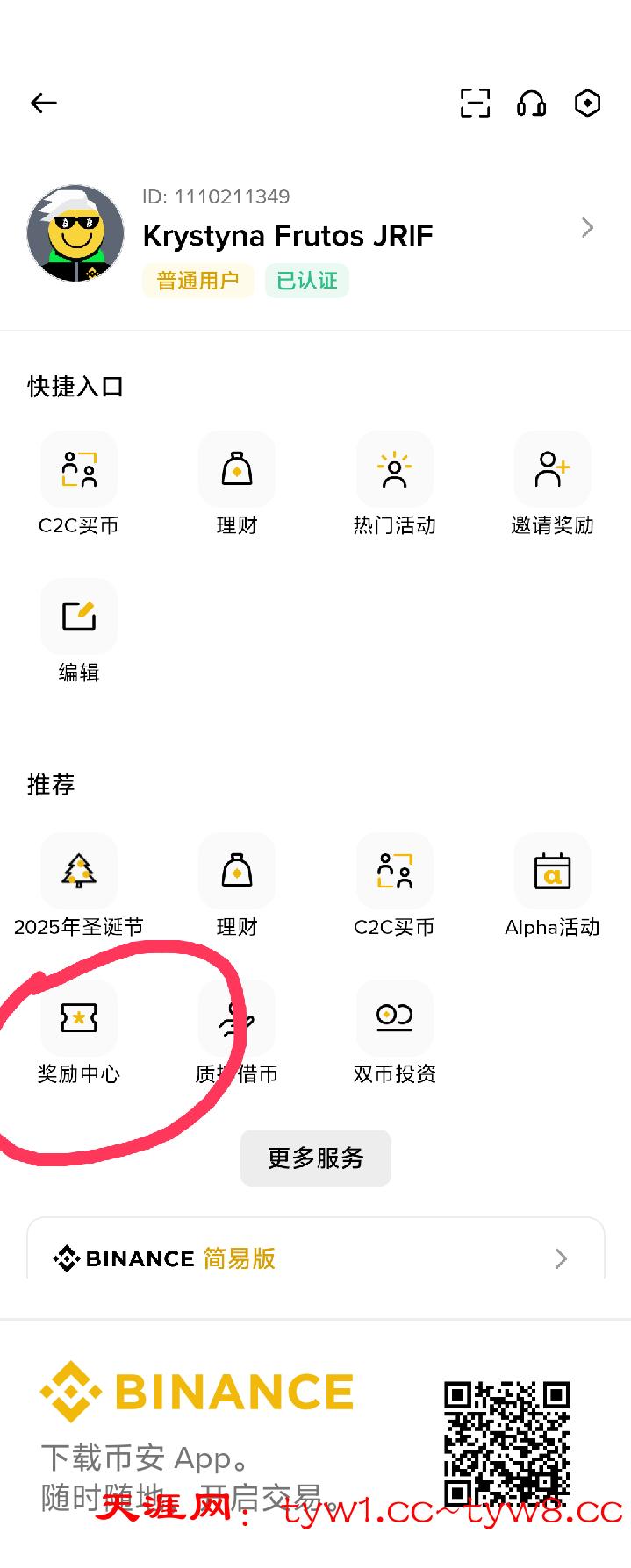Image resolution: width=631 pixels, height=1568 pixels.
Task: Open the QR scan icon
Action: coord(475,103)
